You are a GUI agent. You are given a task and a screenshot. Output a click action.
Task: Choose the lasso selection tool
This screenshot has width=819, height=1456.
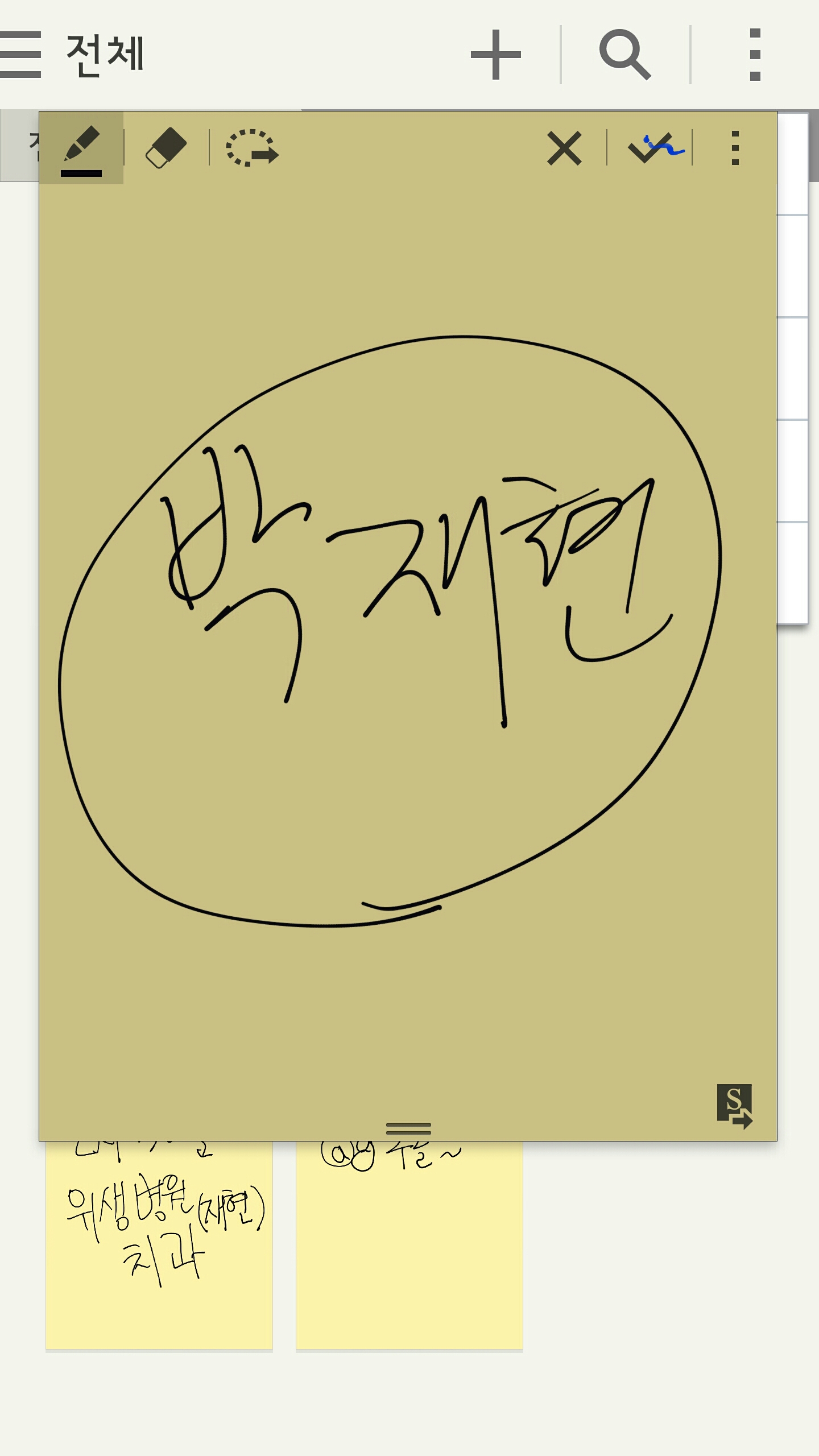pos(252,148)
